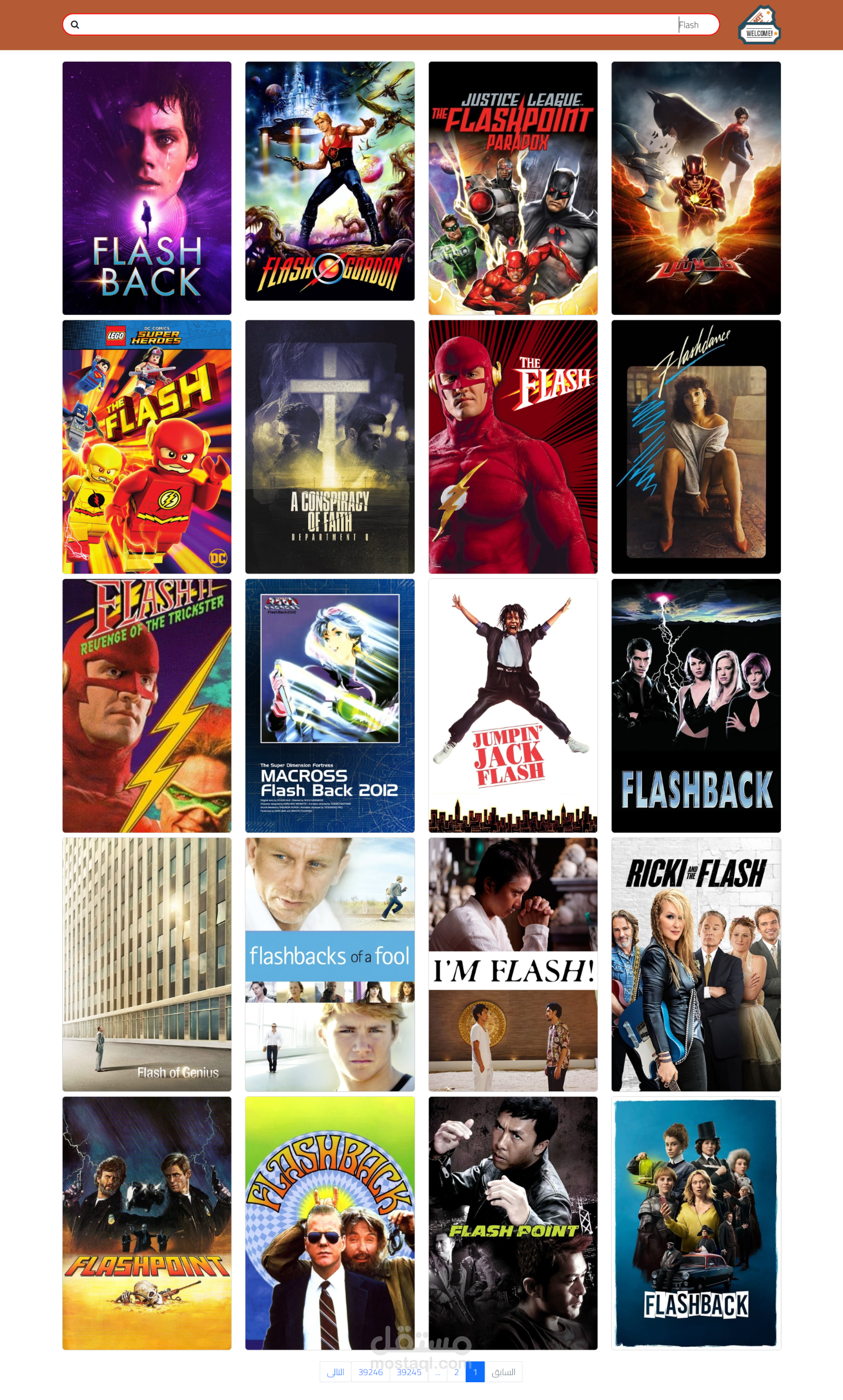Select Macross Flash Back 2012
This screenshot has width=843, height=1400.
point(330,706)
